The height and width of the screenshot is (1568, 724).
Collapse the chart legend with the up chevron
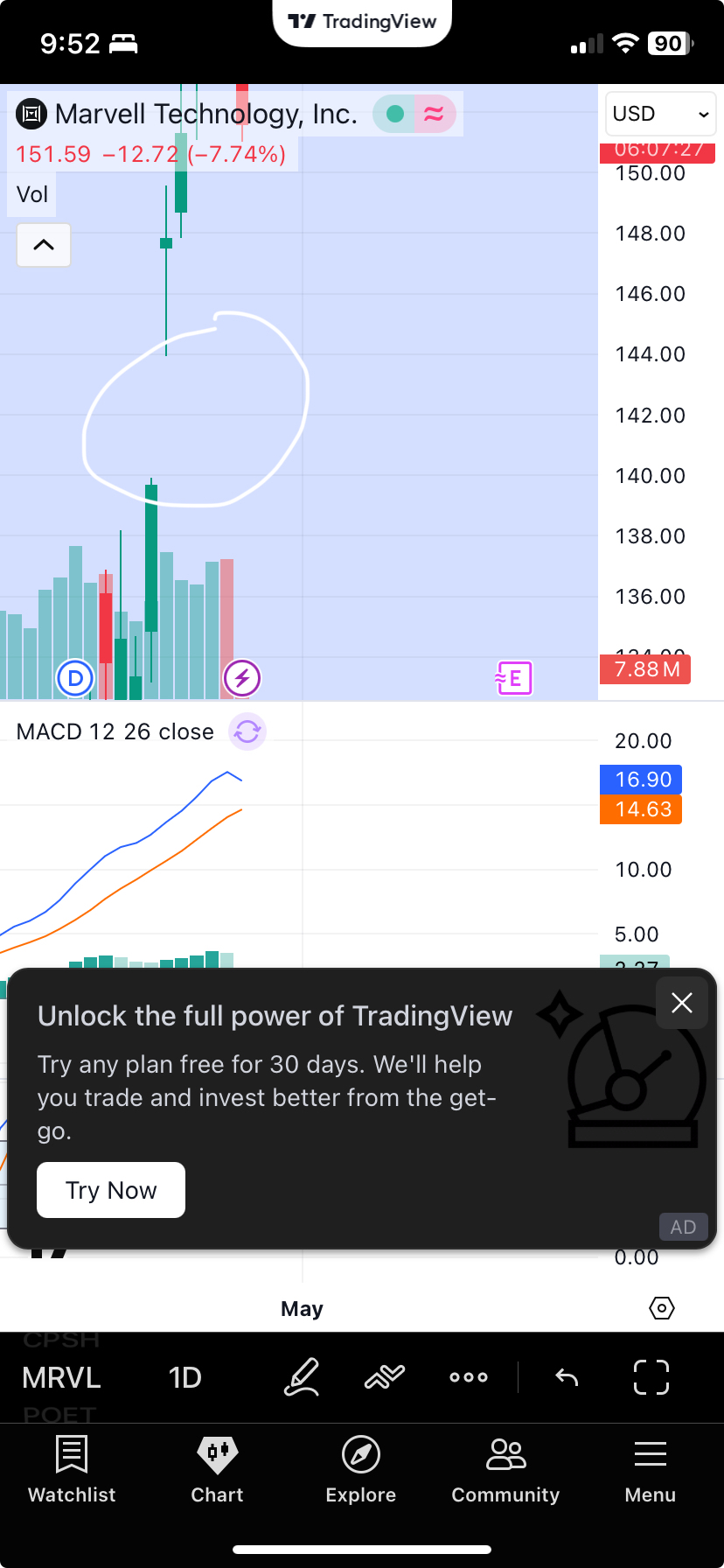click(44, 245)
